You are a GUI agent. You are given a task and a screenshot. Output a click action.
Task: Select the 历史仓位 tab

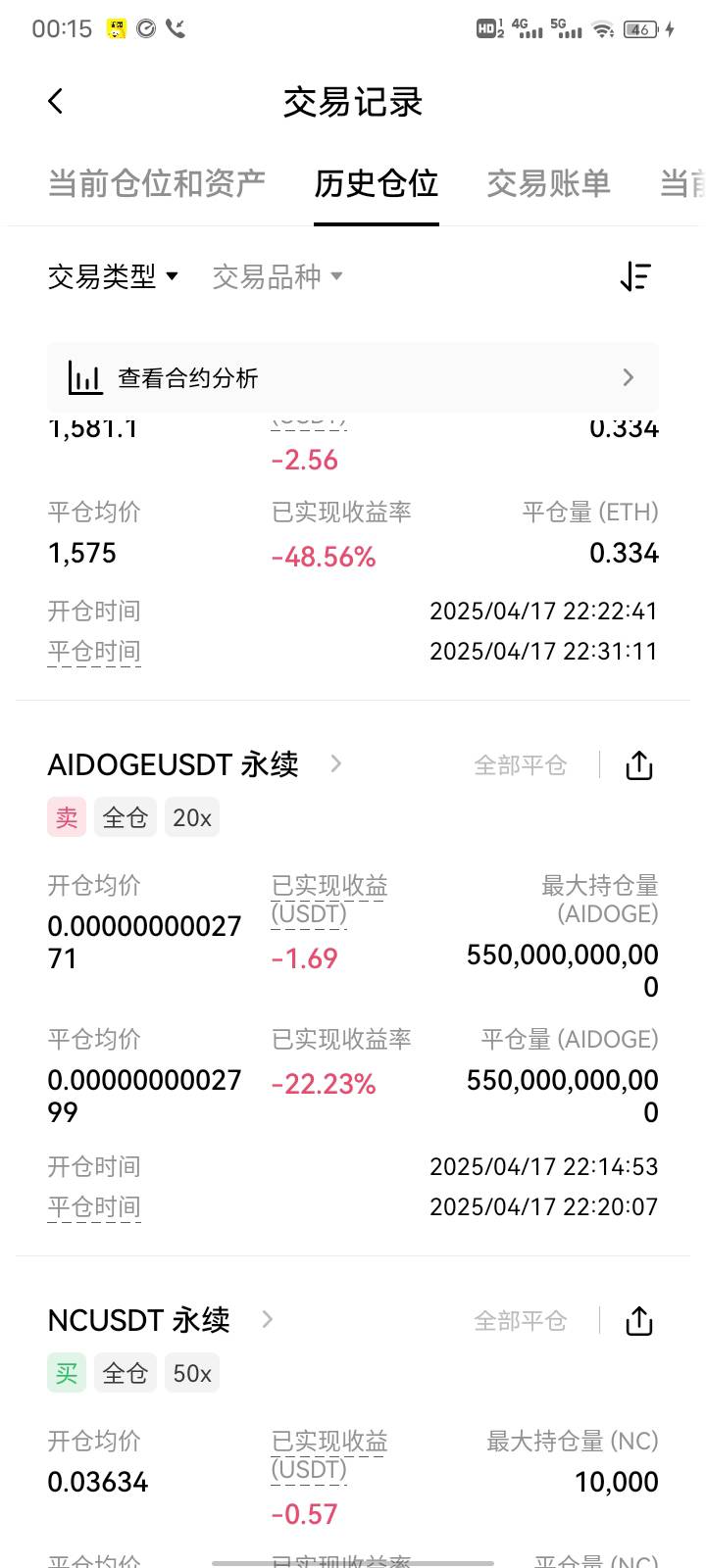[x=377, y=183]
